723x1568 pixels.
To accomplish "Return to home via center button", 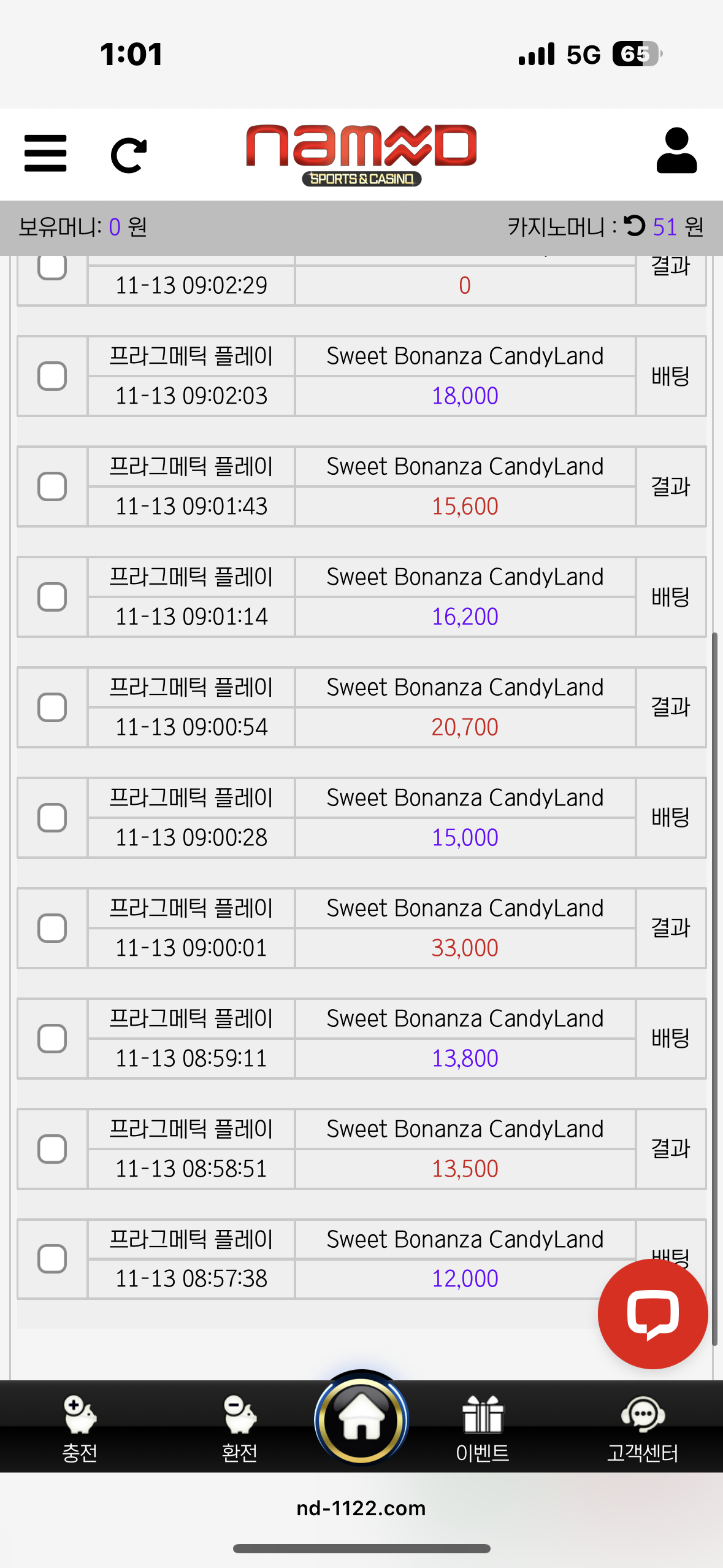I will tap(361, 1420).
